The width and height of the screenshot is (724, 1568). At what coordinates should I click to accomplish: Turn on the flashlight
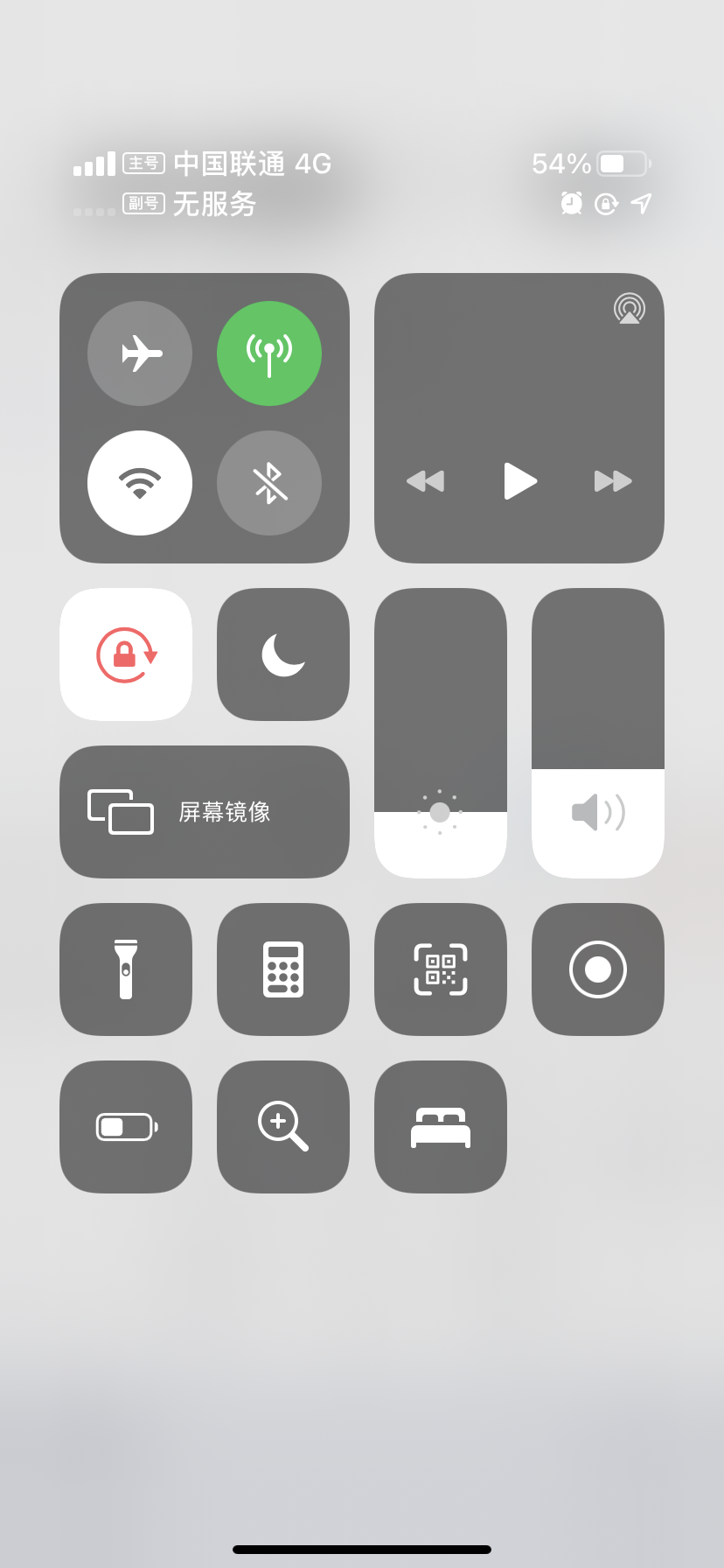coord(126,969)
